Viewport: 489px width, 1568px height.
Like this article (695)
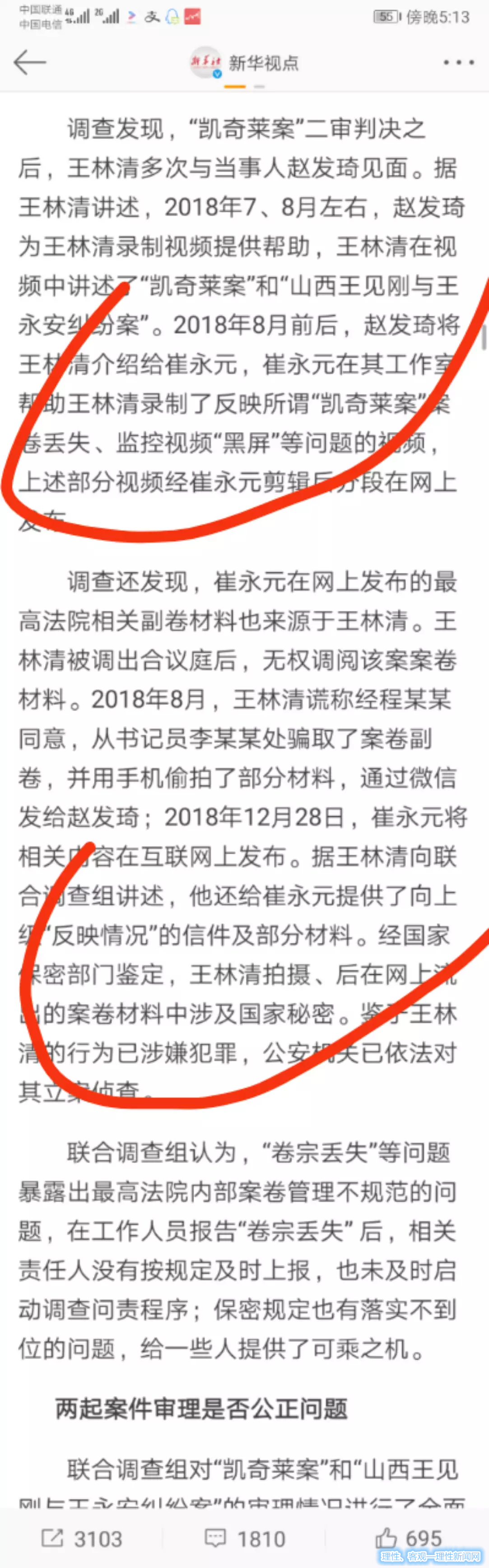408,1538
